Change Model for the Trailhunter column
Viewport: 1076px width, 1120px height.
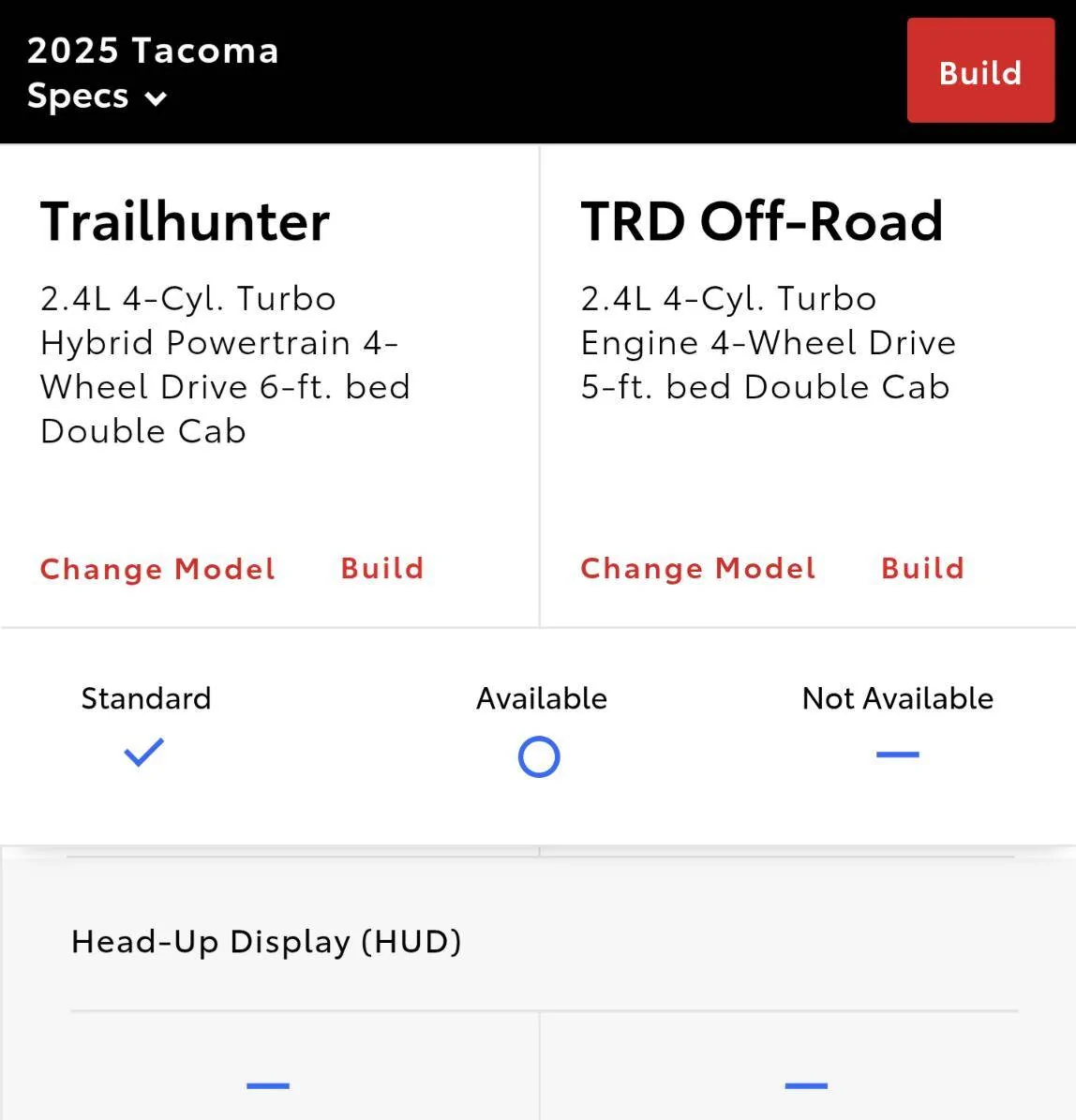click(157, 569)
